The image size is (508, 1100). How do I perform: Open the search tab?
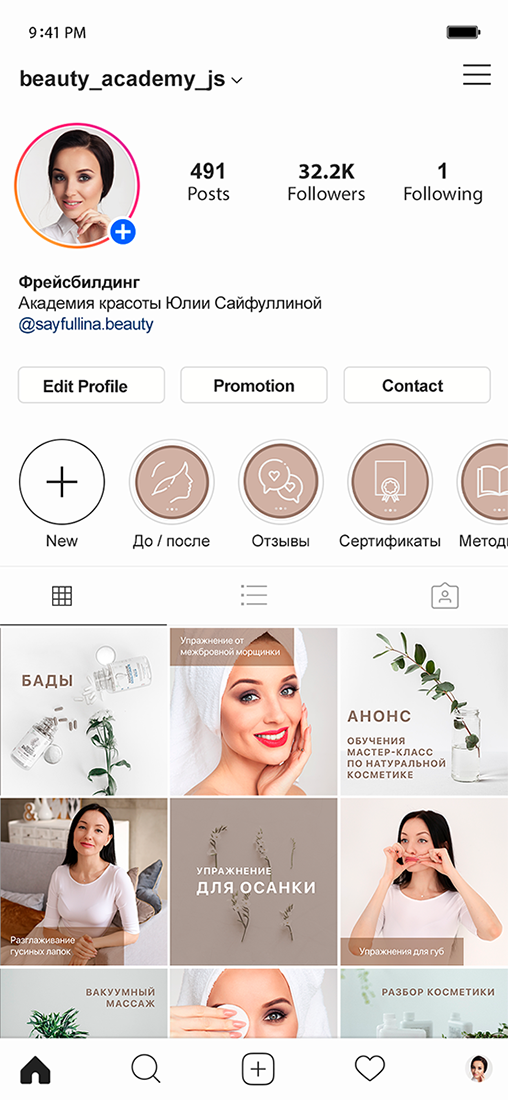(x=146, y=1069)
